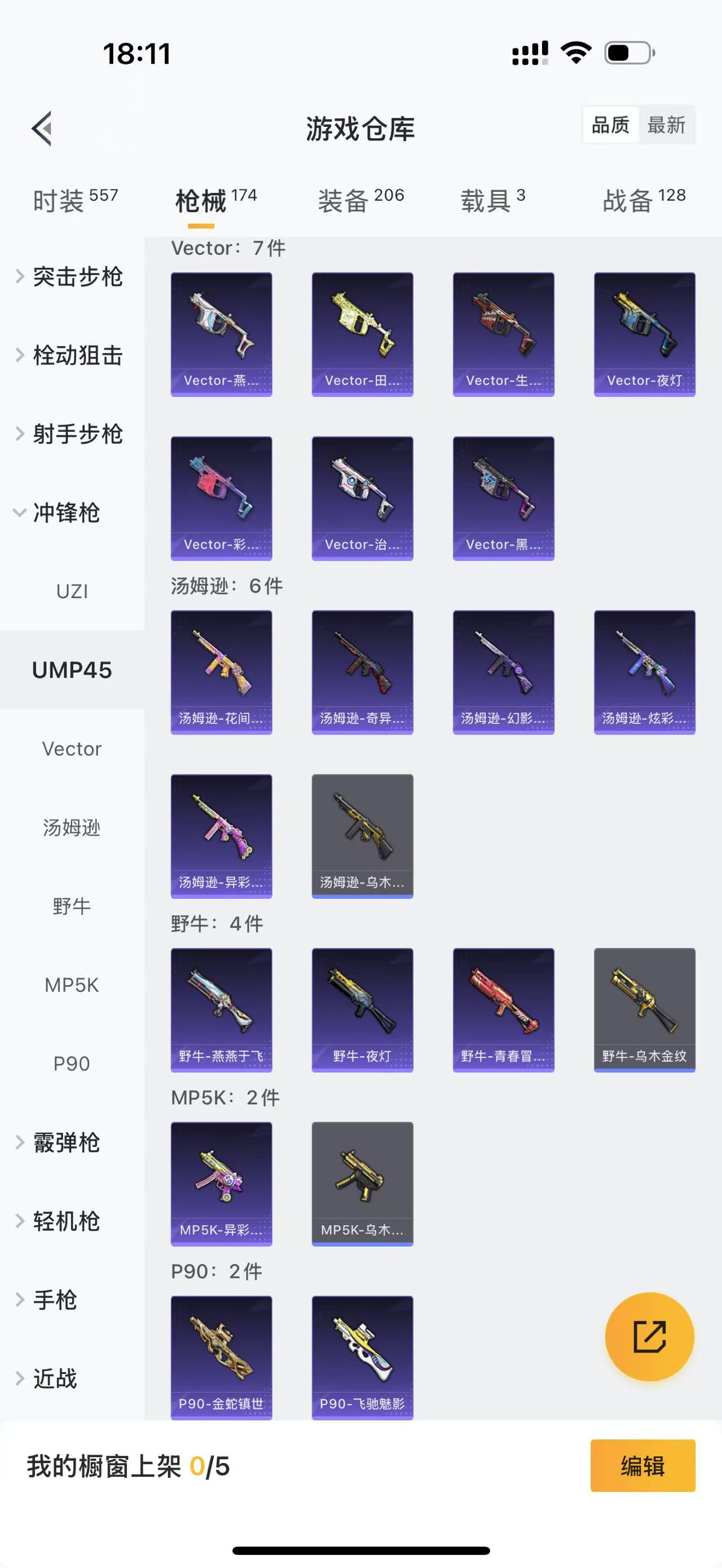View the 野牛-乌木金纹 weapon skin
The image size is (722, 1568).
point(644,1008)
